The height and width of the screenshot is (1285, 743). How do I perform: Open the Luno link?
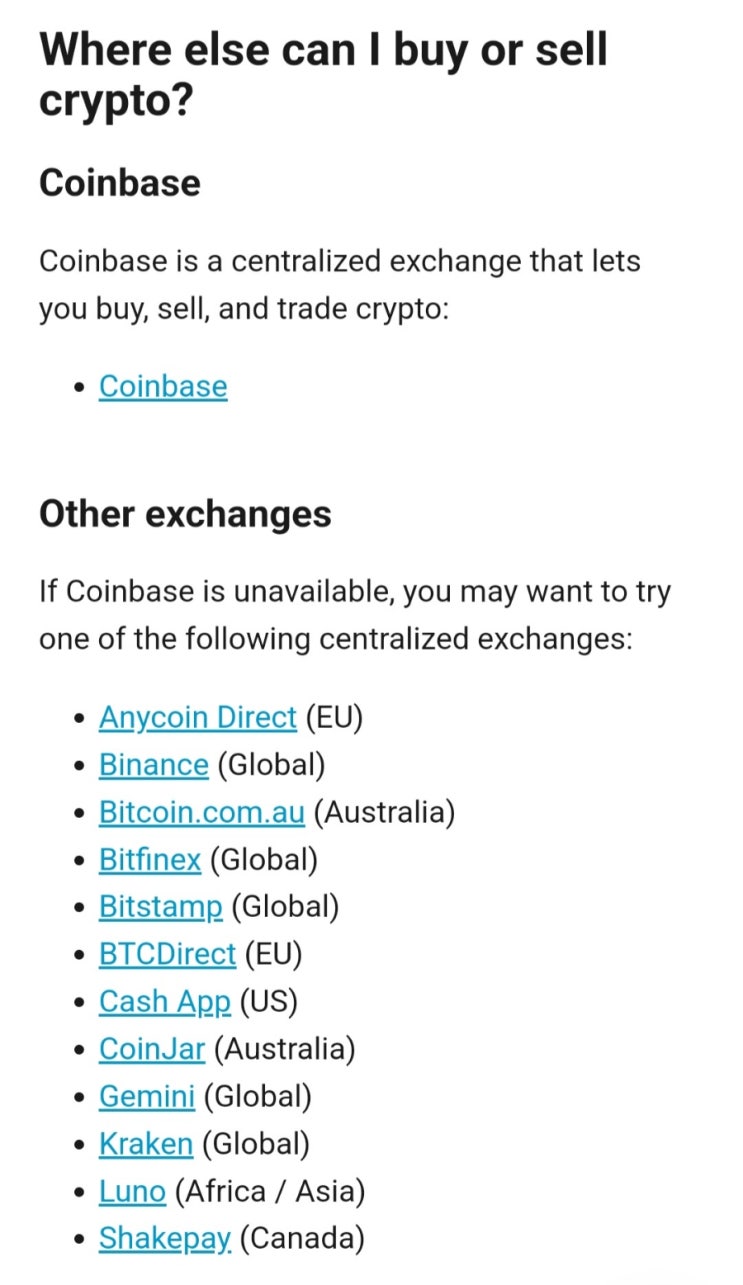pos(132,1192)
